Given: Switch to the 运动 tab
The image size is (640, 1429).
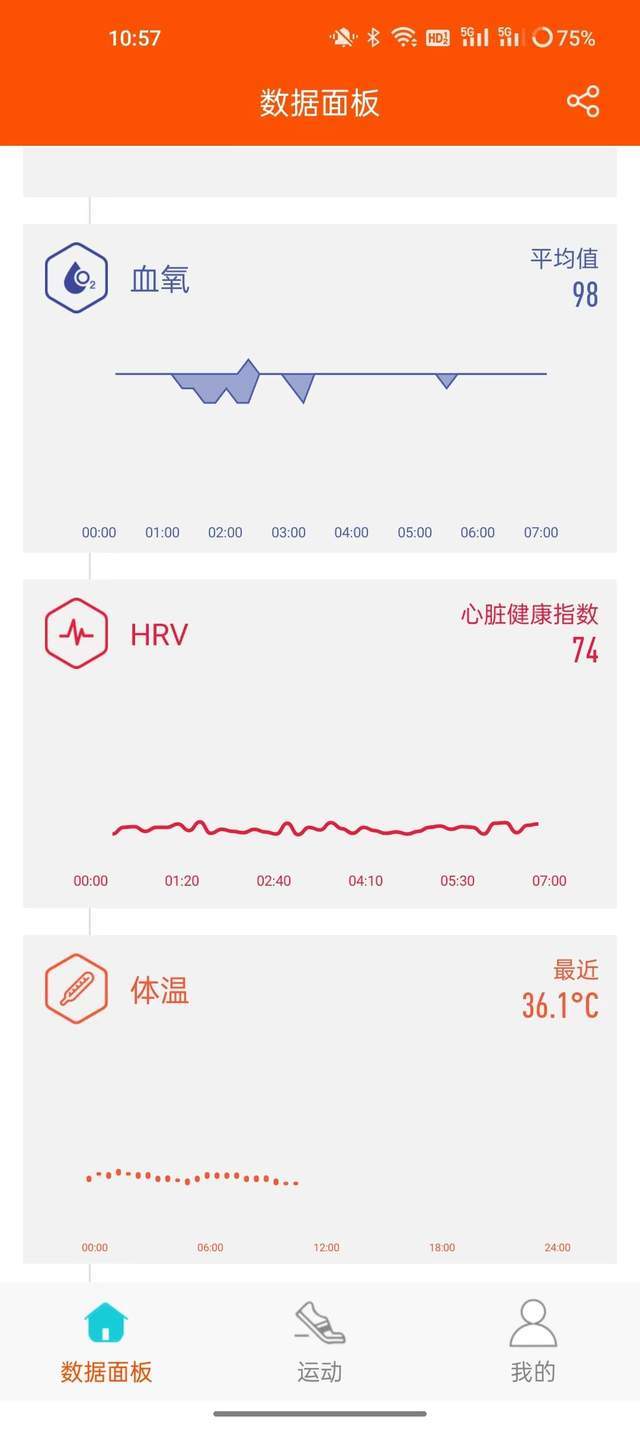Looking at the screenshot, I should [320, 1342].
